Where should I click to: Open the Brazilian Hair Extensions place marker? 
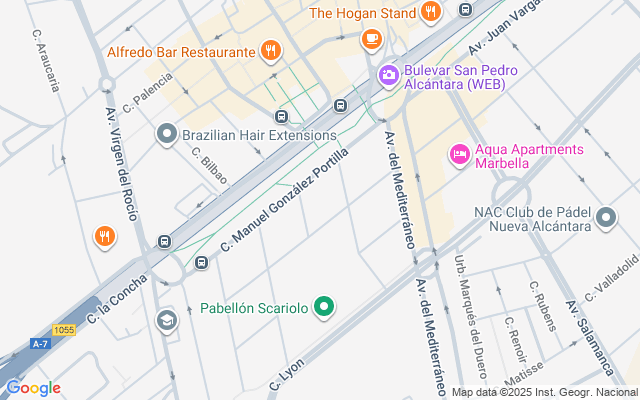[167, 133]
